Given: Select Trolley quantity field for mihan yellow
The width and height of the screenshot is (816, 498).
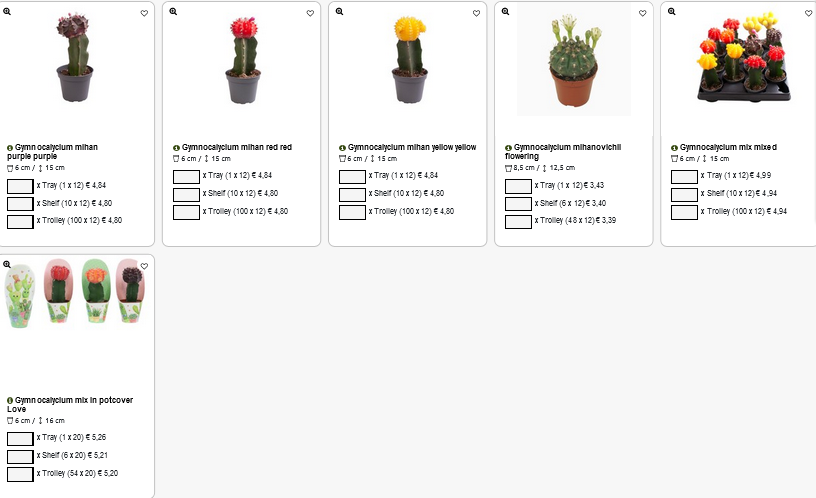Looking at the screenshot, I should tap(352, 212).
